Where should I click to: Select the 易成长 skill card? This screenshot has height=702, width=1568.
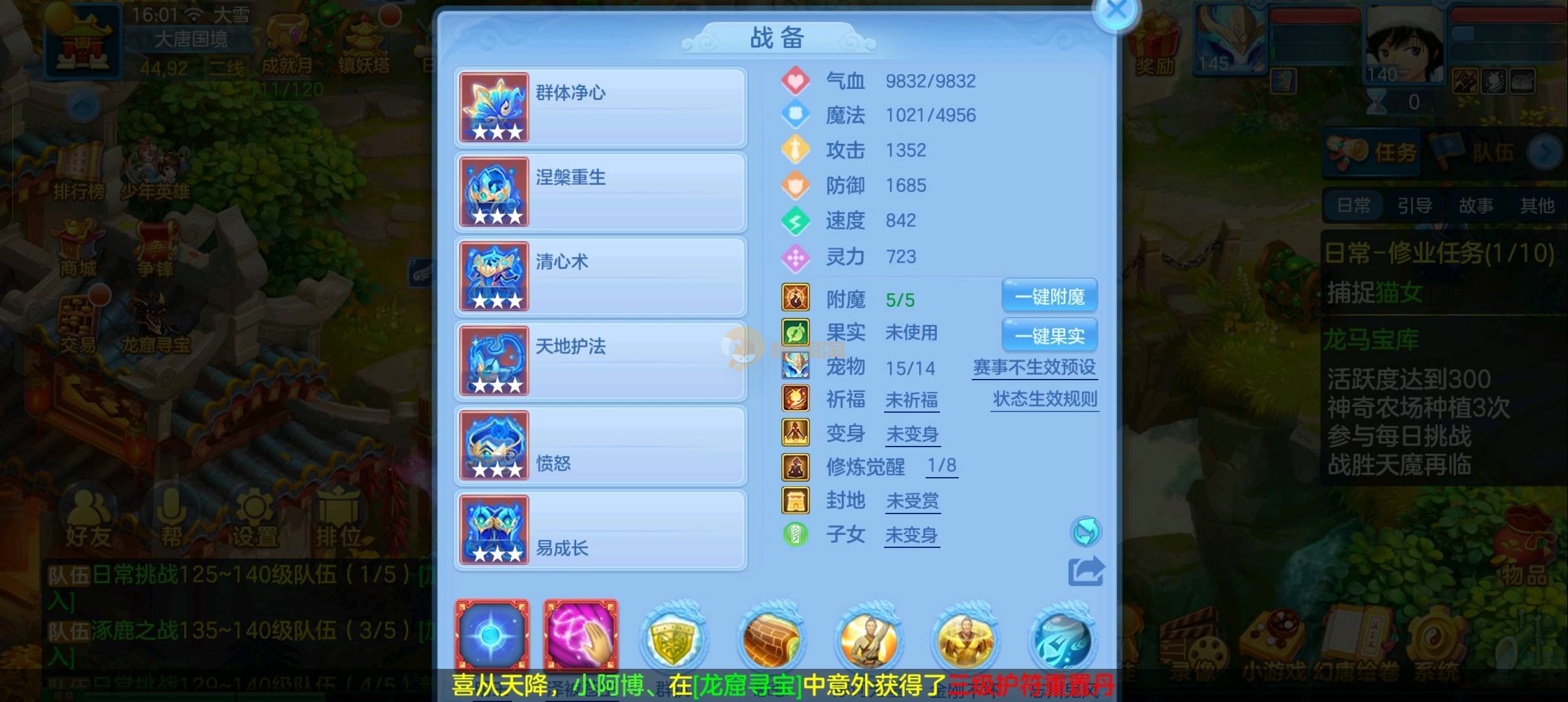click(600, 530)
